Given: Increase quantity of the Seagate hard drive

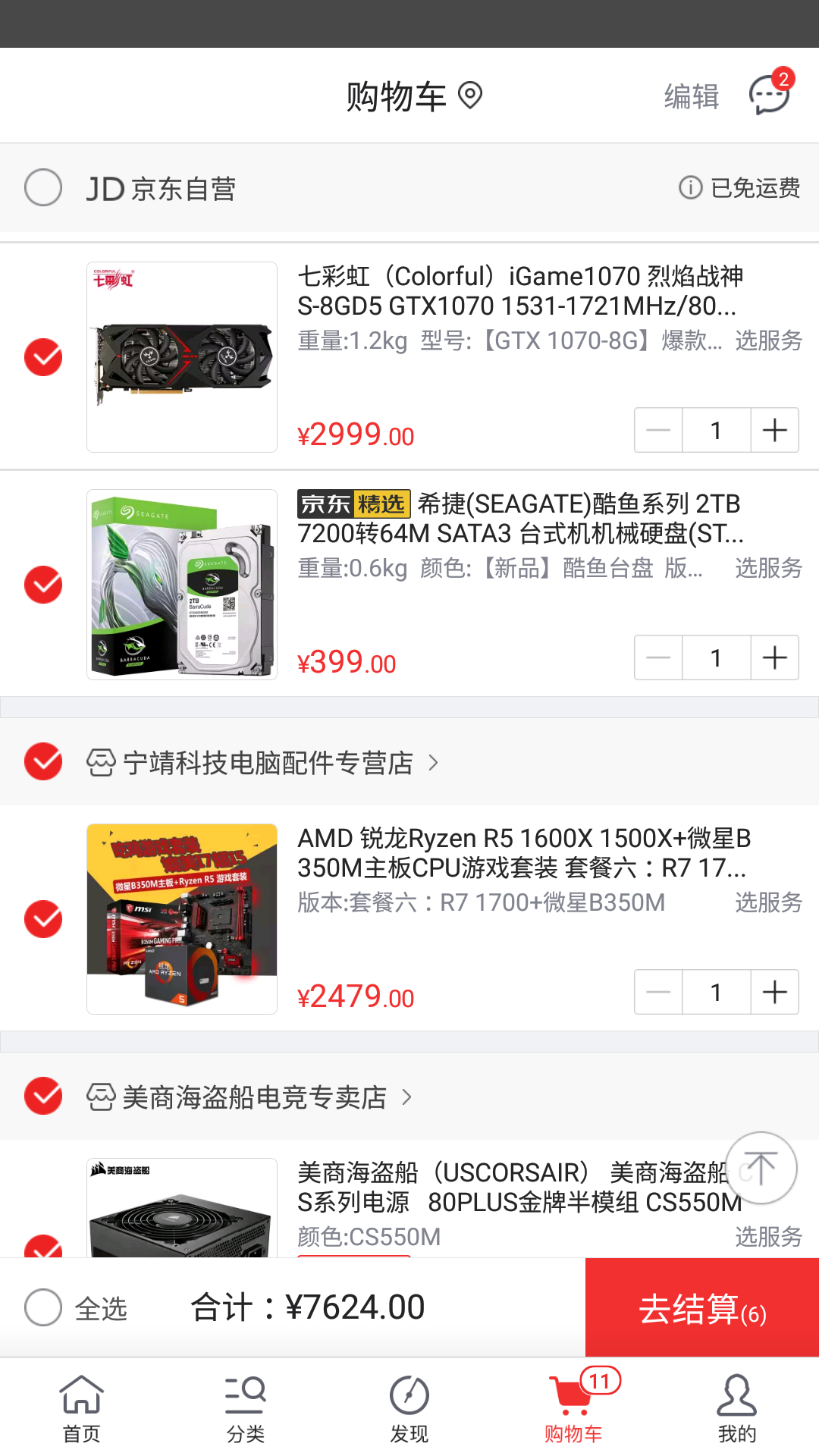Looking at the screenshot, I should click(774, 657).
